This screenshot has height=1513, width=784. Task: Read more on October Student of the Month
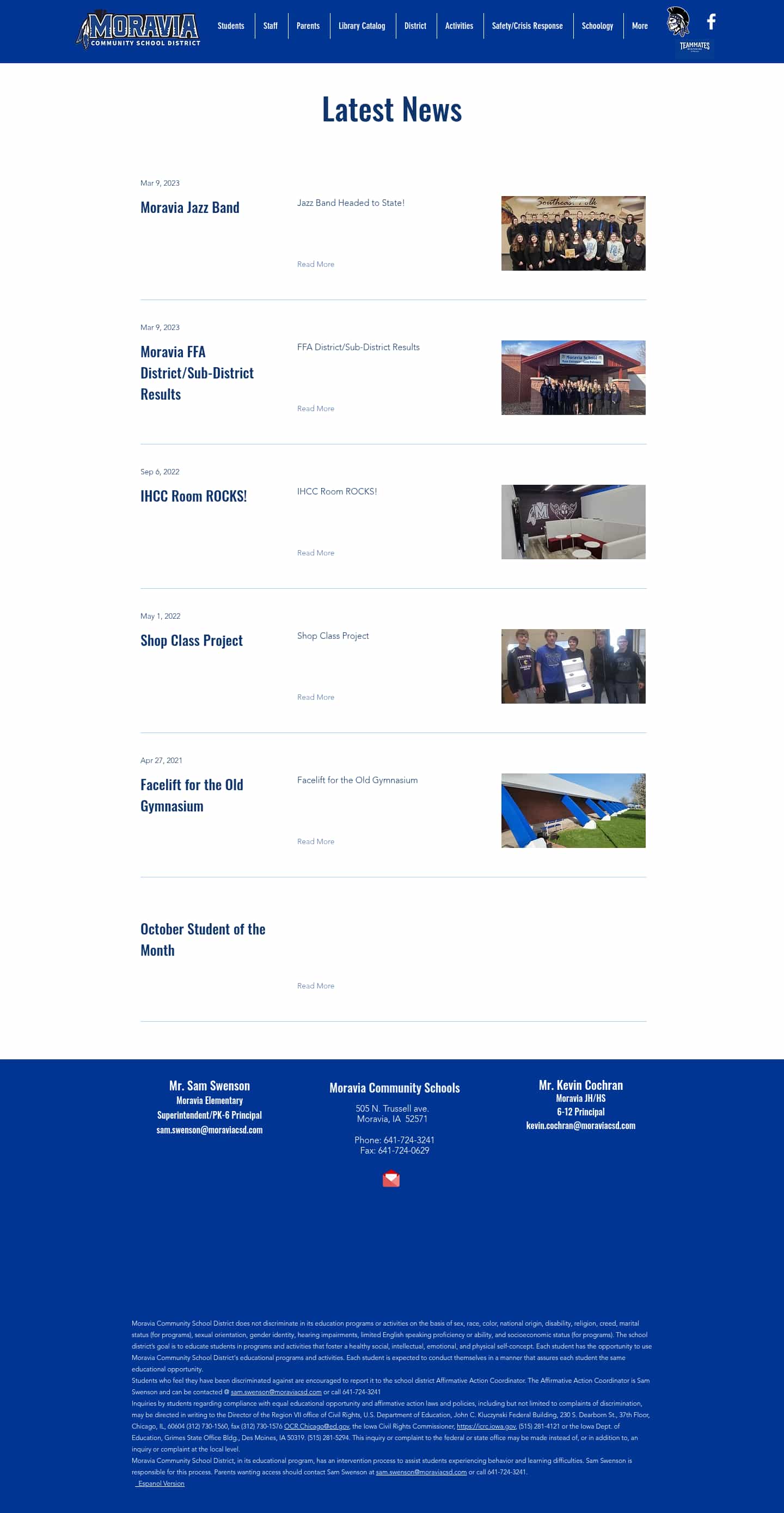pos(315,986)
